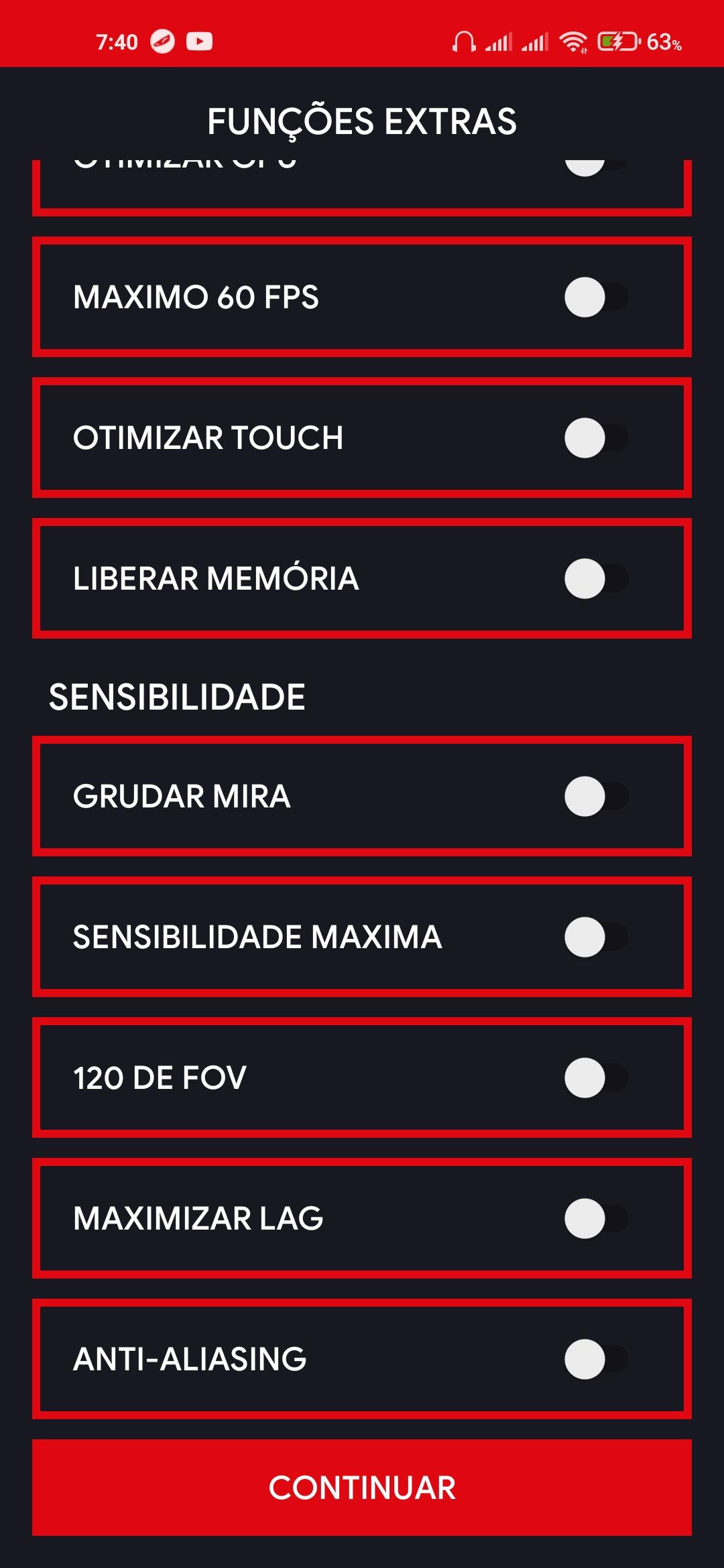Tap the CONTINUAR button

(362, 1488)
